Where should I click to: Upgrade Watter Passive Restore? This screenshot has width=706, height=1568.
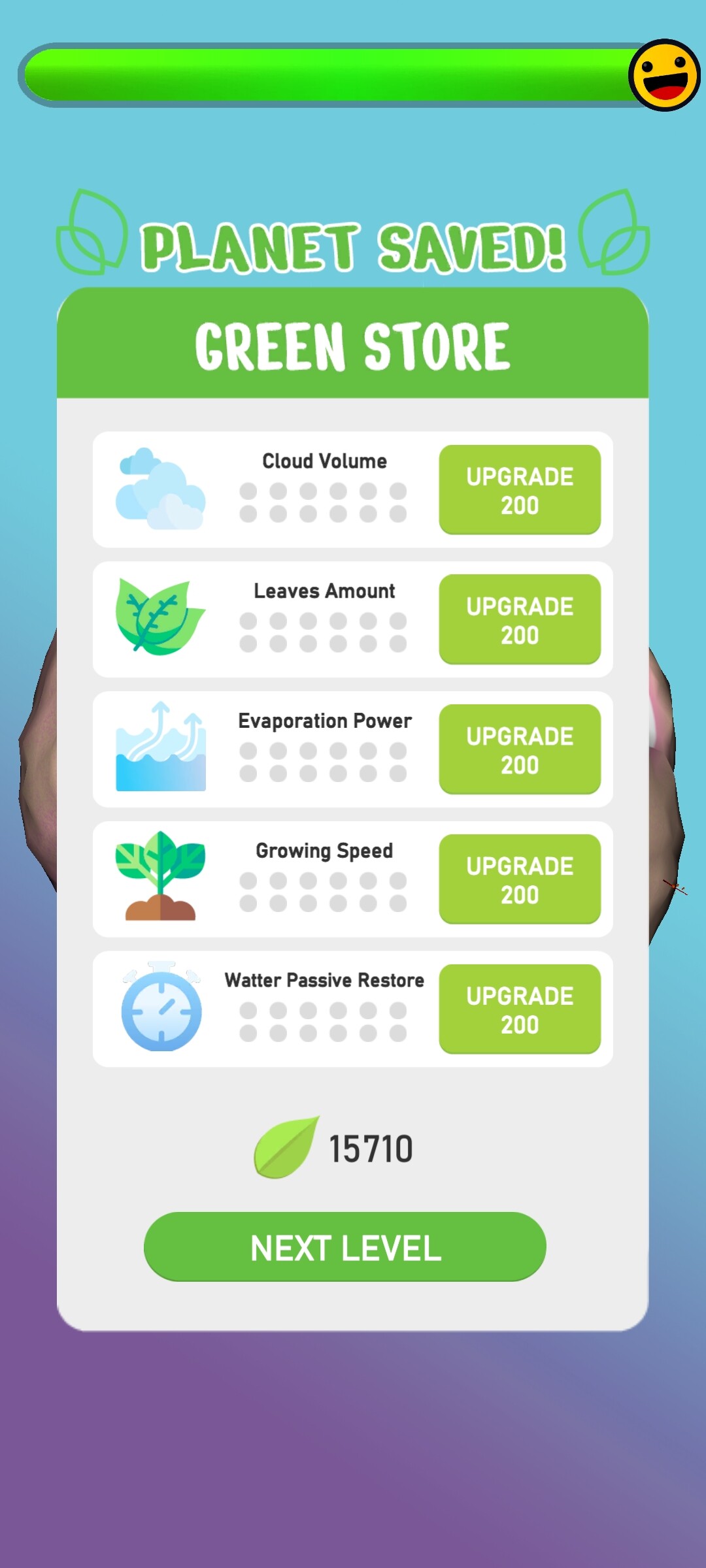tap(520, 1009)
